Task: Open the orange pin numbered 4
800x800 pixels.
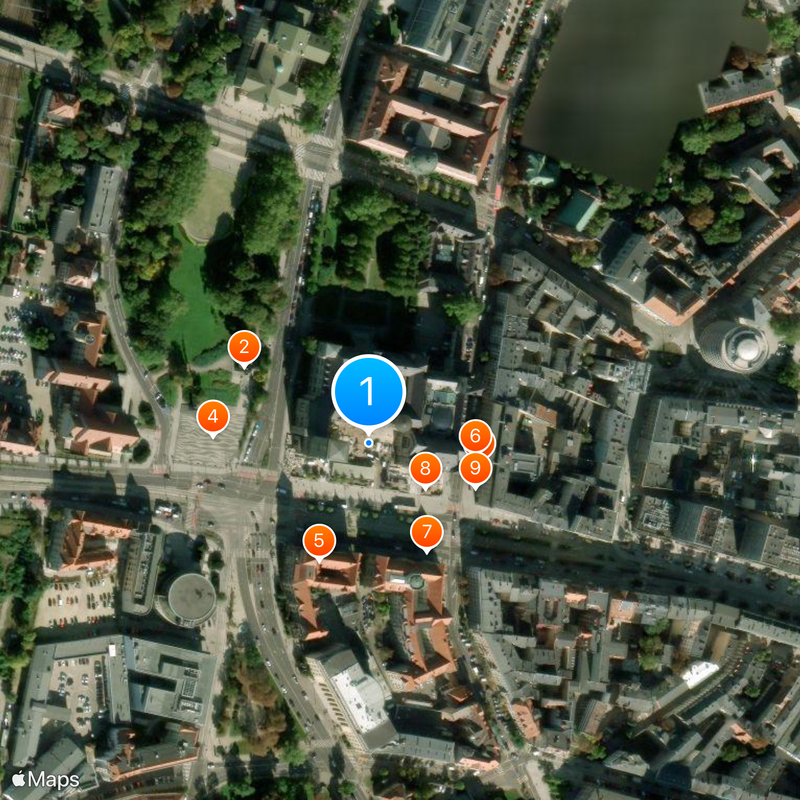Action: (x=213, y=416)
